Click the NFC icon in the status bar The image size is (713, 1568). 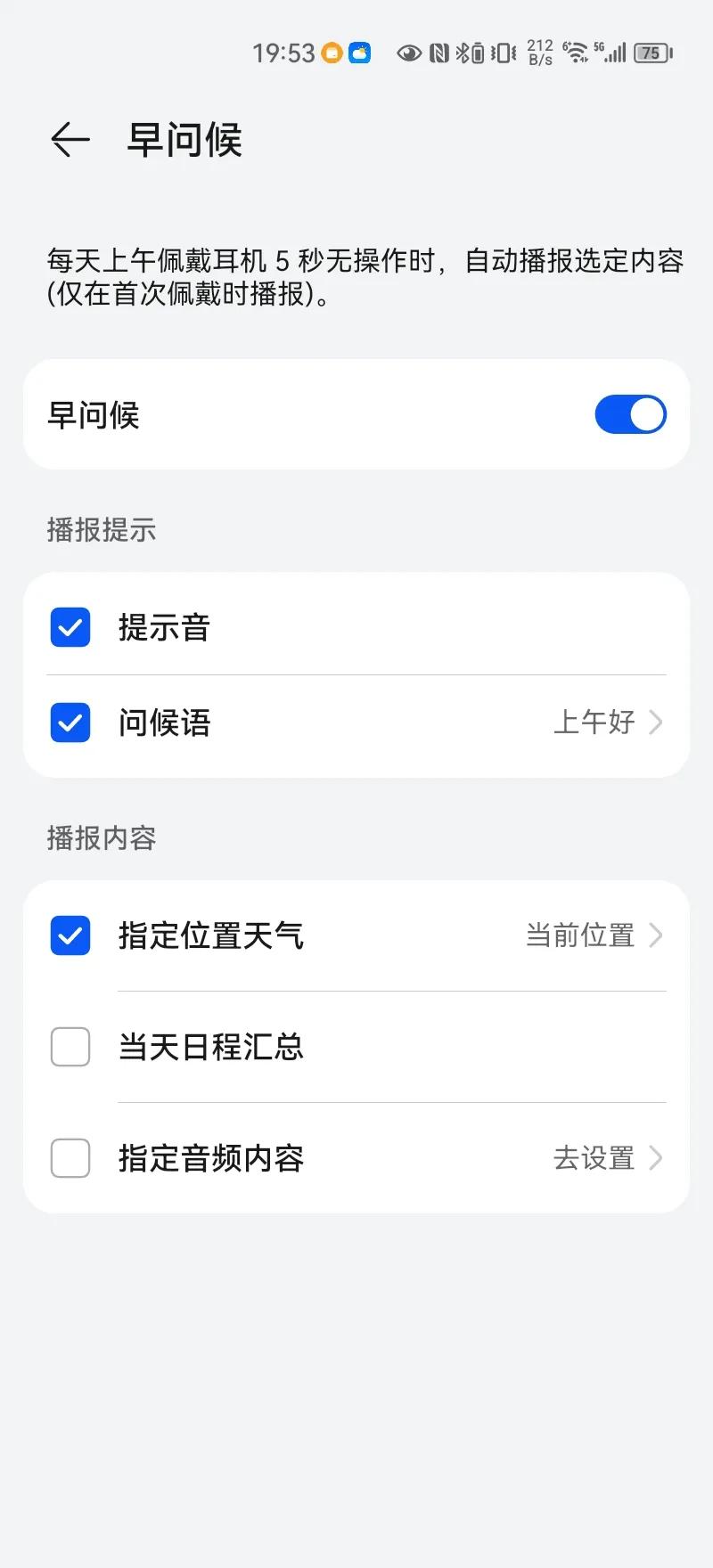pos(440,53)
